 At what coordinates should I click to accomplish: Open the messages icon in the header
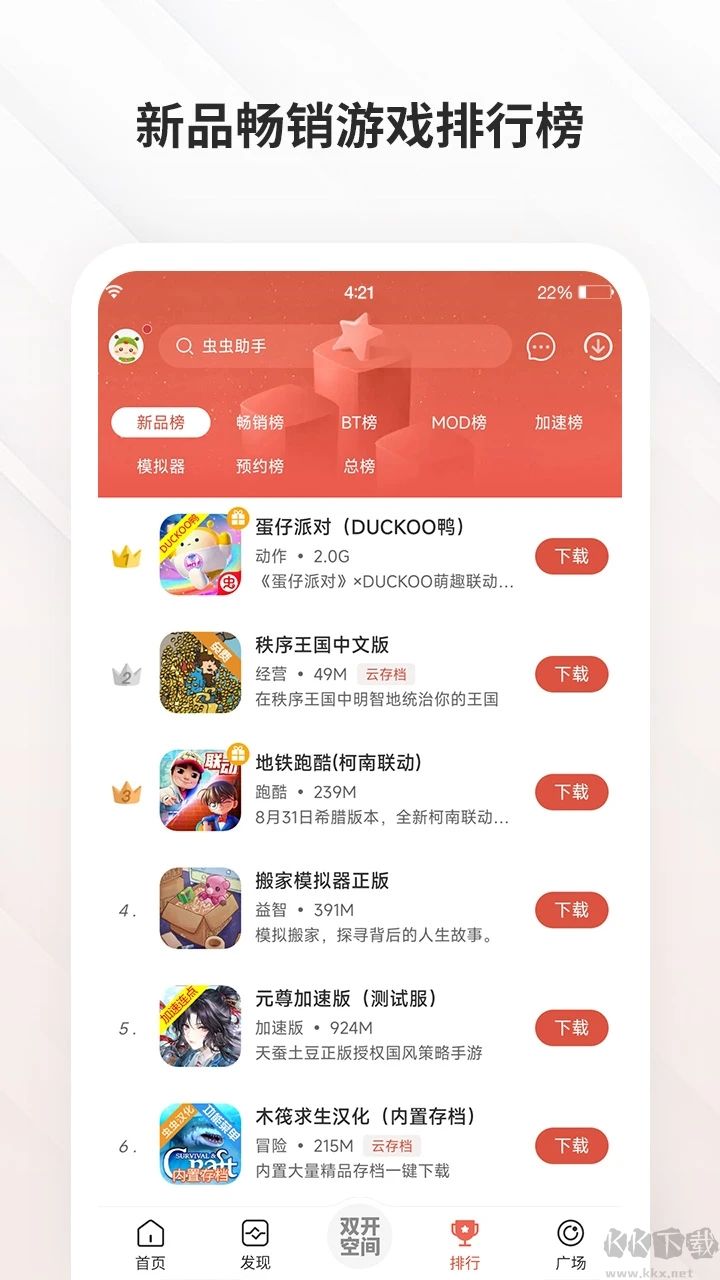coord(540,344)
